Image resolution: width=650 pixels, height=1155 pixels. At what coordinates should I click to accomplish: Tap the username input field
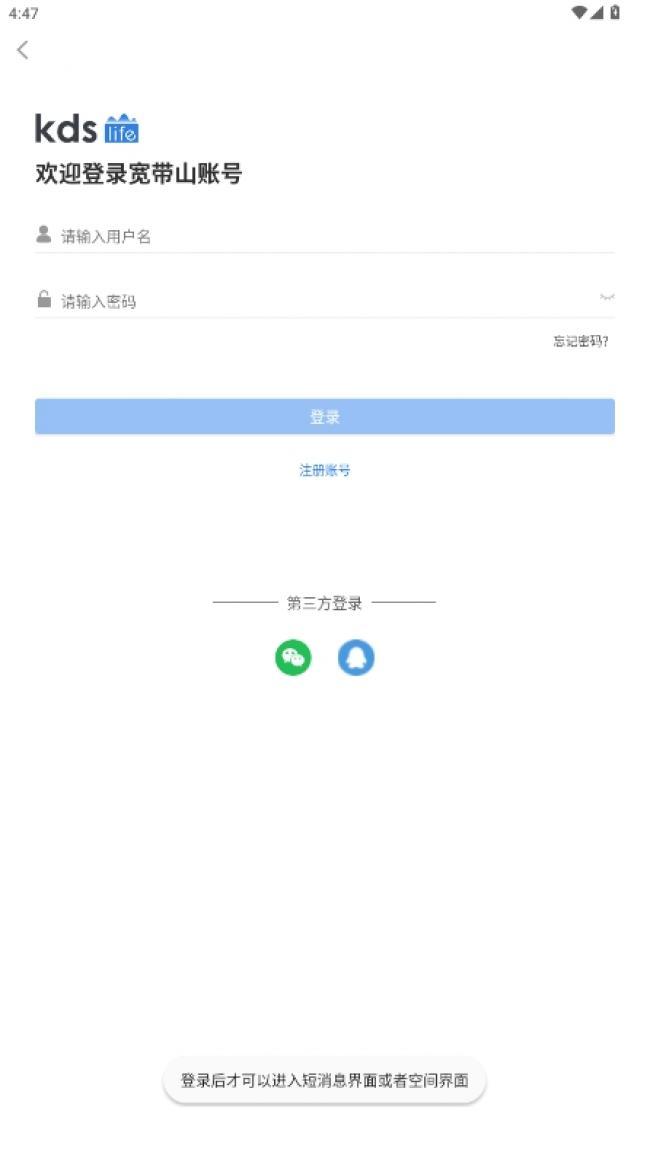point(324,236)
